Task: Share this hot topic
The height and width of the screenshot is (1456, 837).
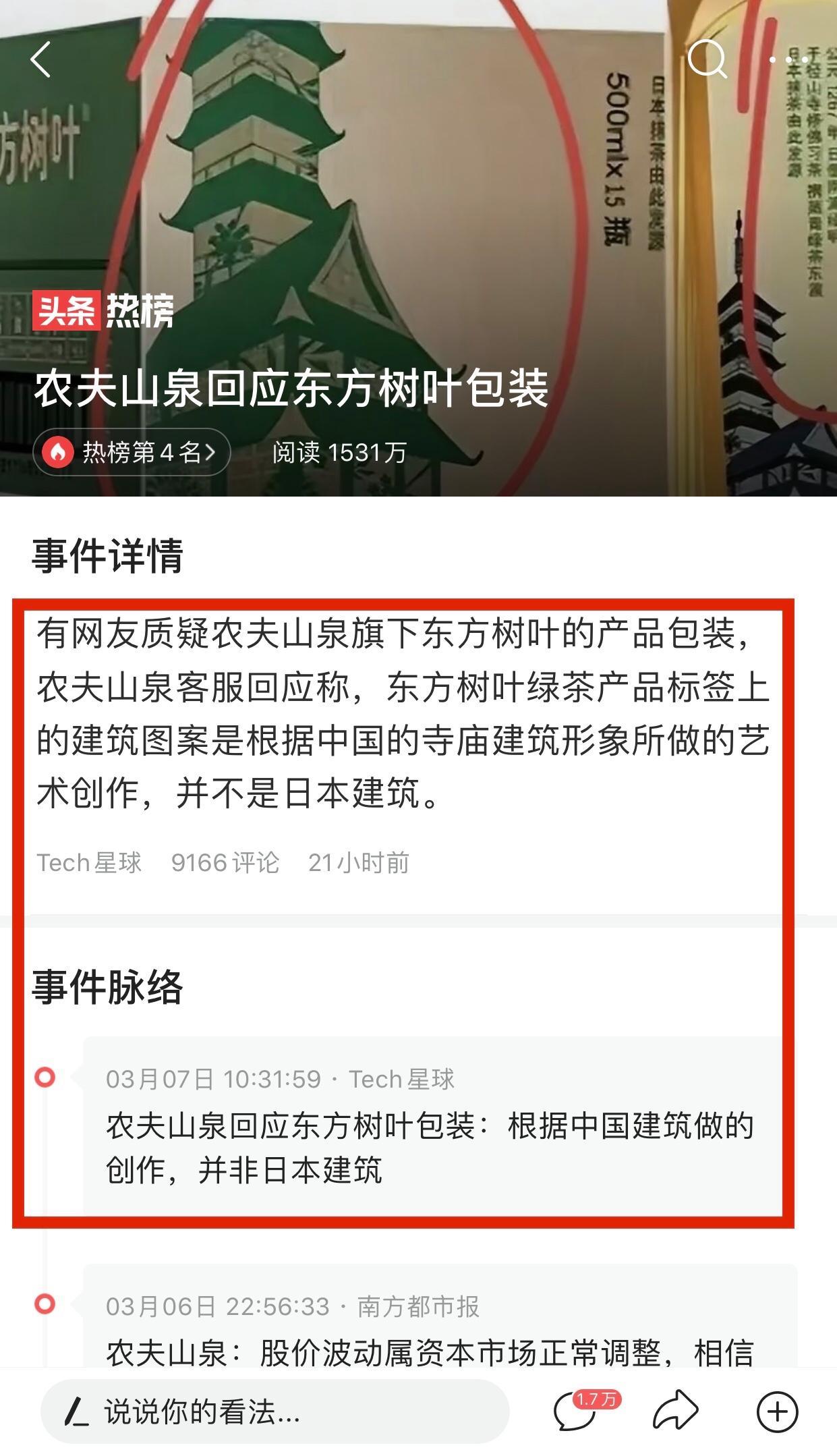Action: tap(676, 1411)
